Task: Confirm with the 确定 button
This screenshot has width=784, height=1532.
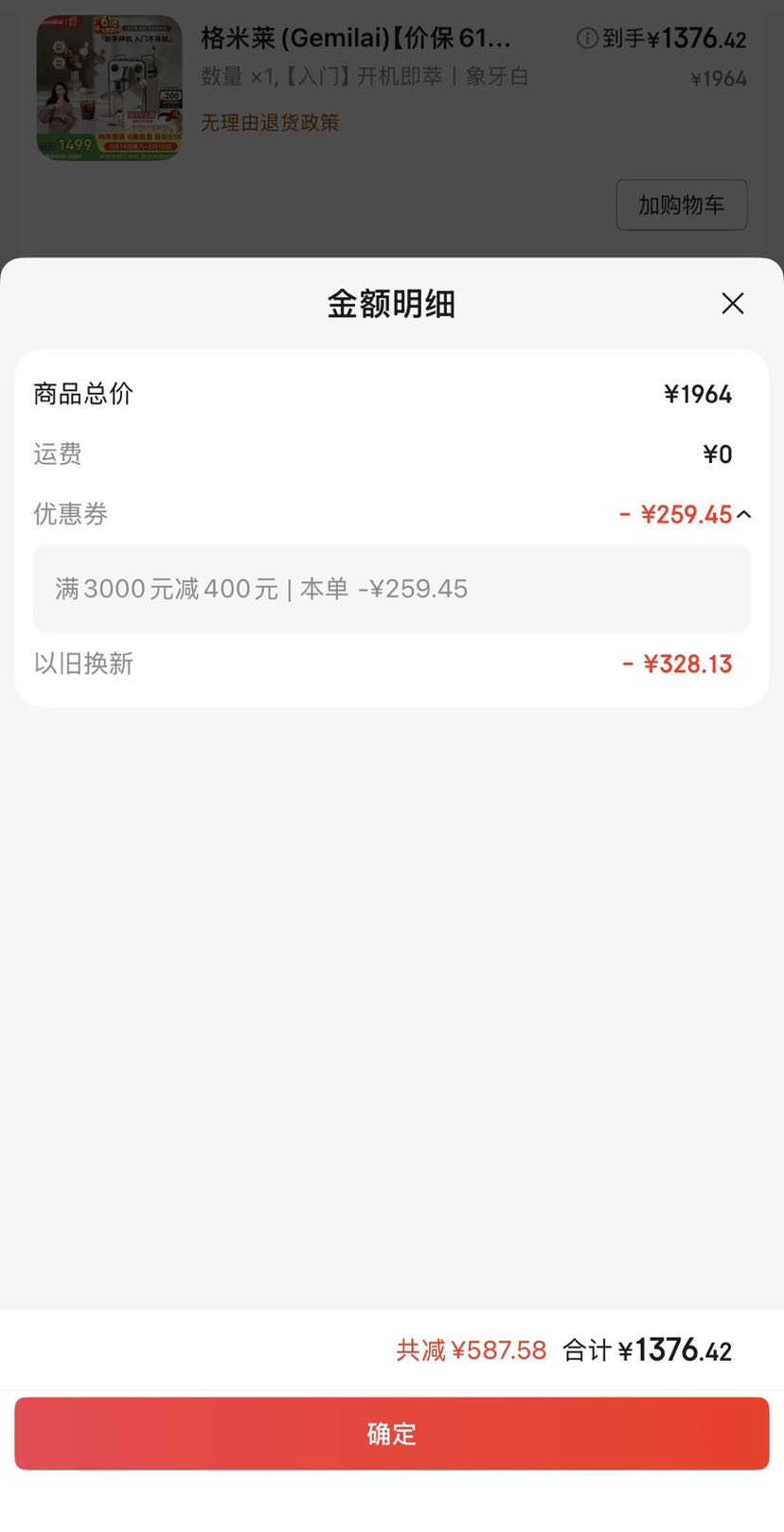Action: 392,1434
